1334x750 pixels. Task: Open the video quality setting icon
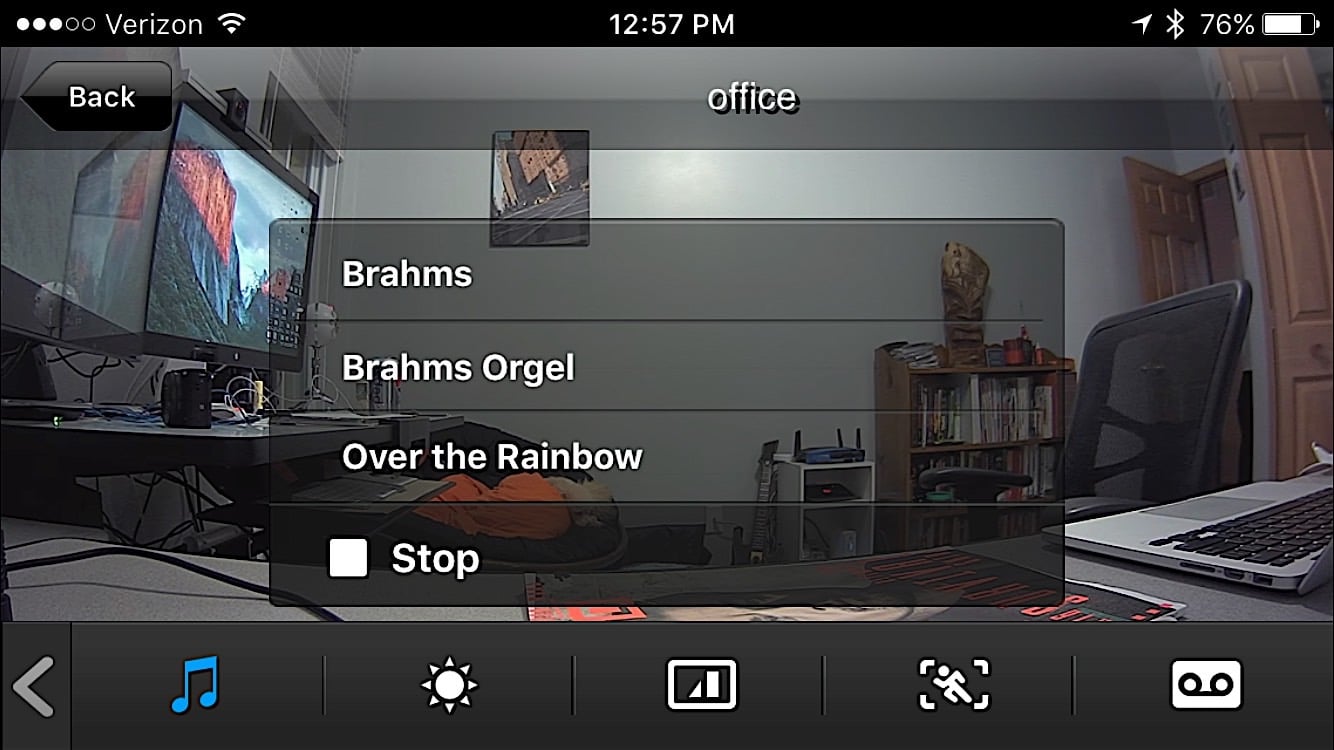tap(701, 686)
